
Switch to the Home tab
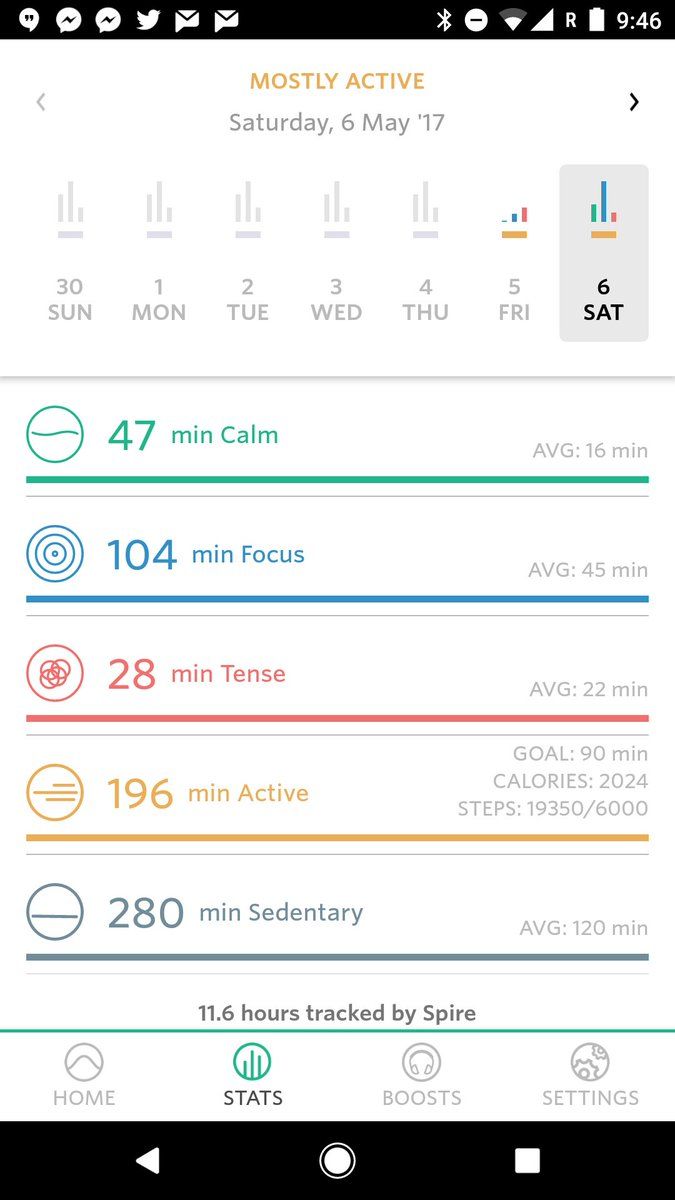click(x=84, y=1076)
